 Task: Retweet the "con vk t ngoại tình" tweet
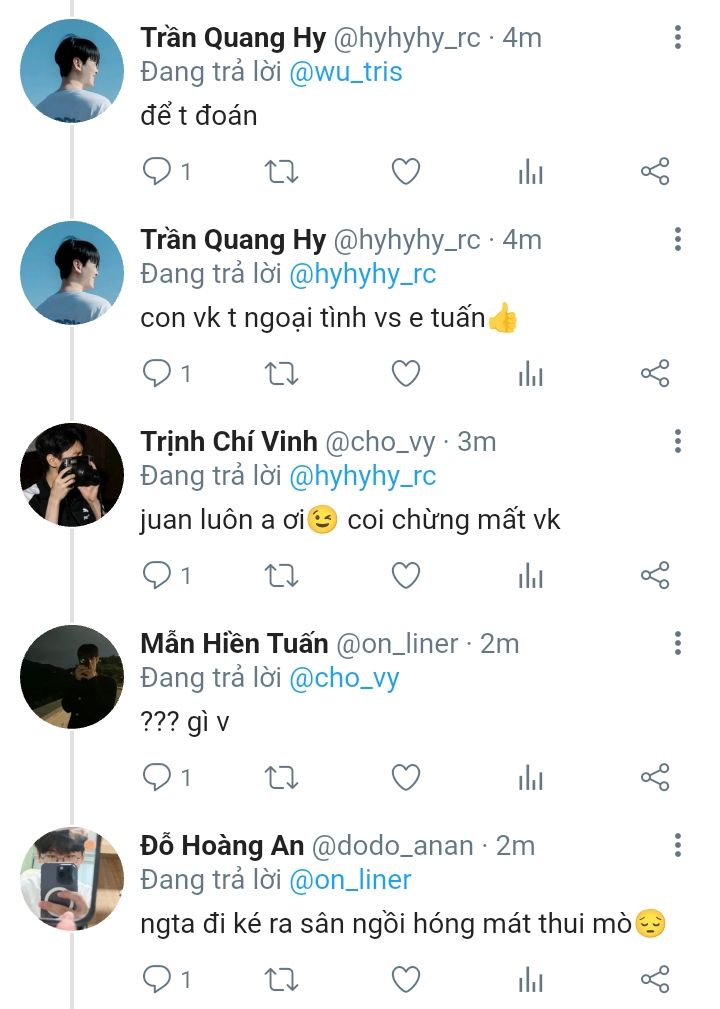(281, 374)
